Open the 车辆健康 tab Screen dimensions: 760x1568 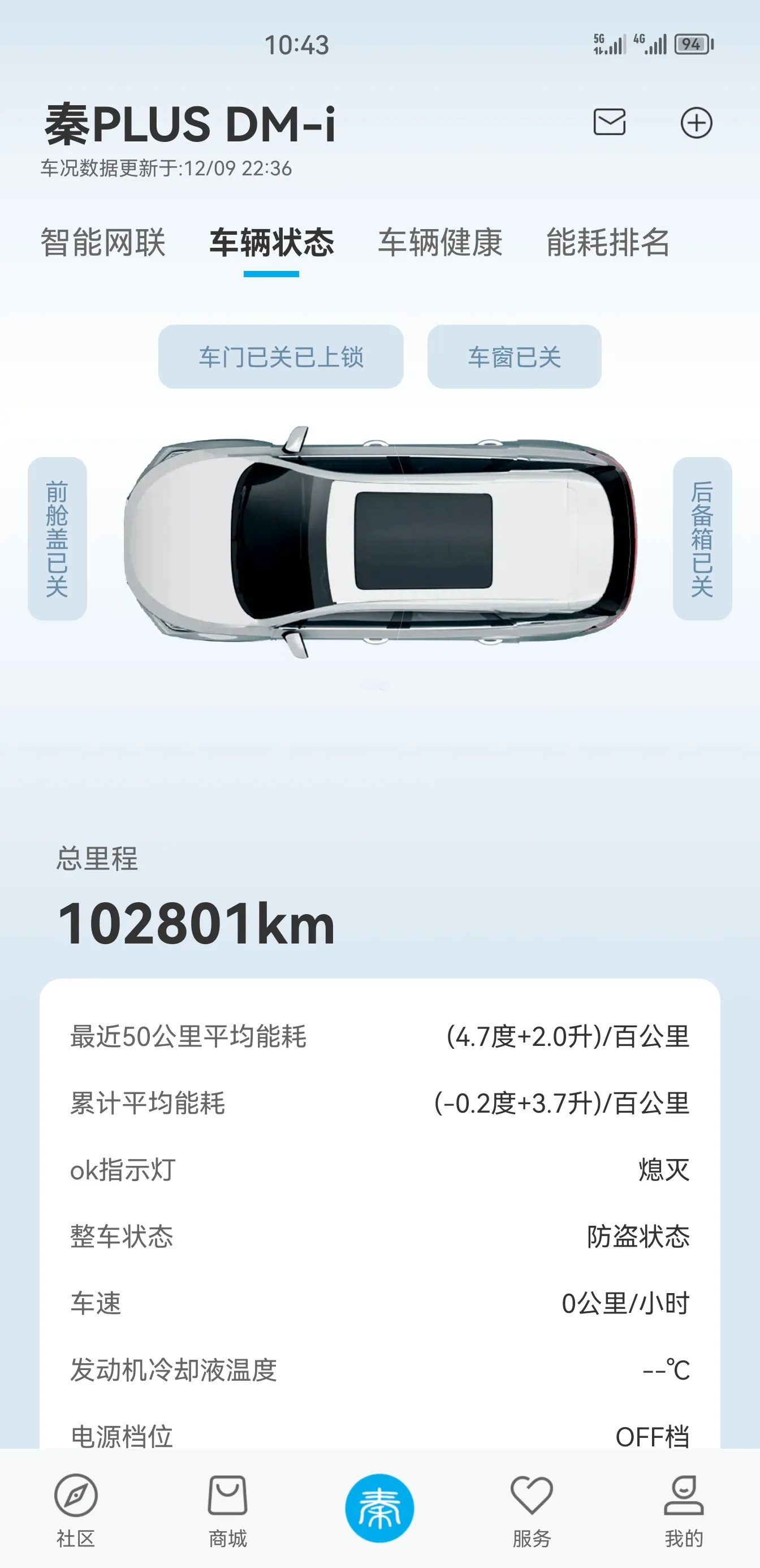(x=440, y=242)
